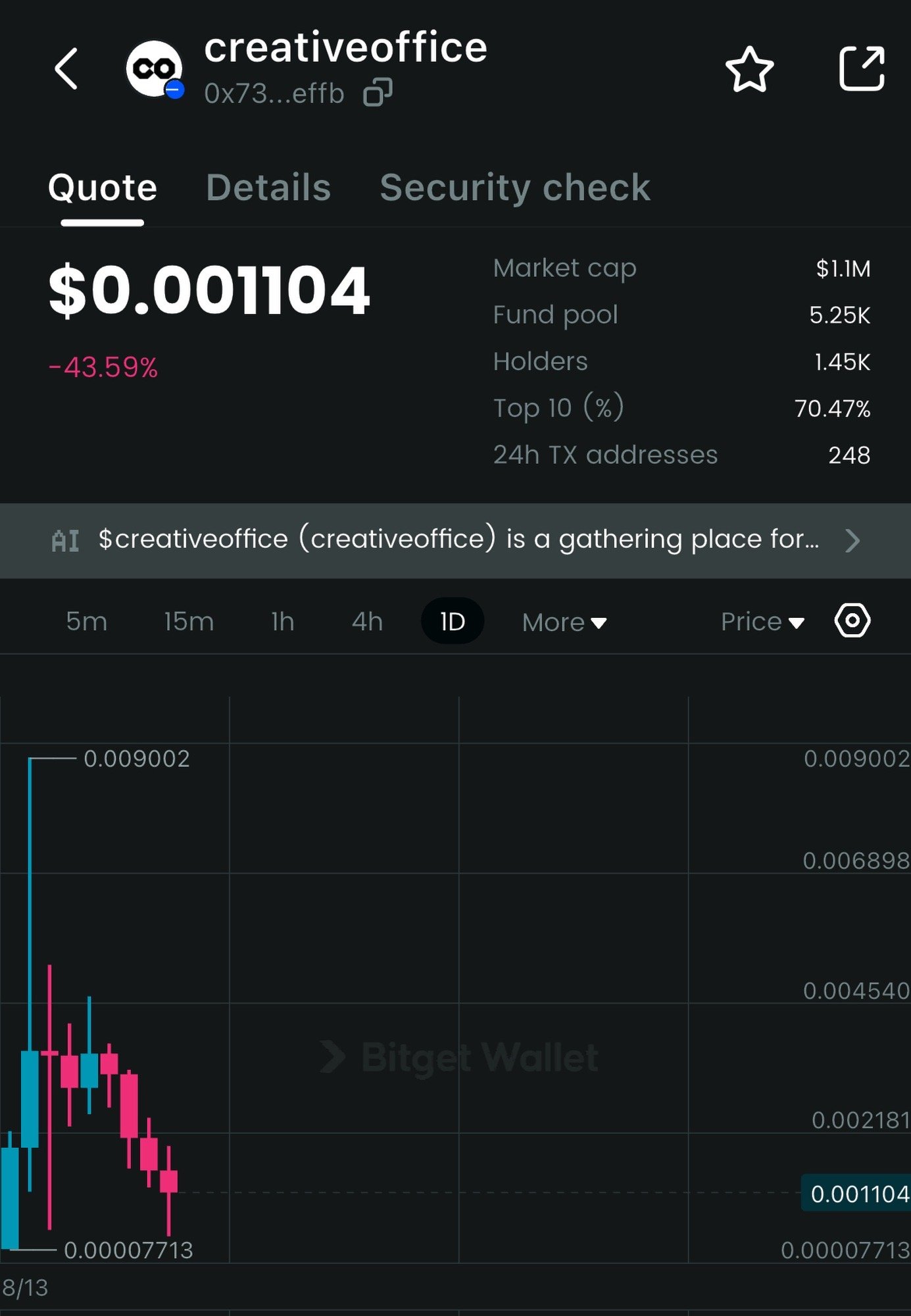This screenshot has width=911, height=1316.
Task: Copy the contract address 0x73...effb
Action: pyautogui.click(x=378, y=92)
